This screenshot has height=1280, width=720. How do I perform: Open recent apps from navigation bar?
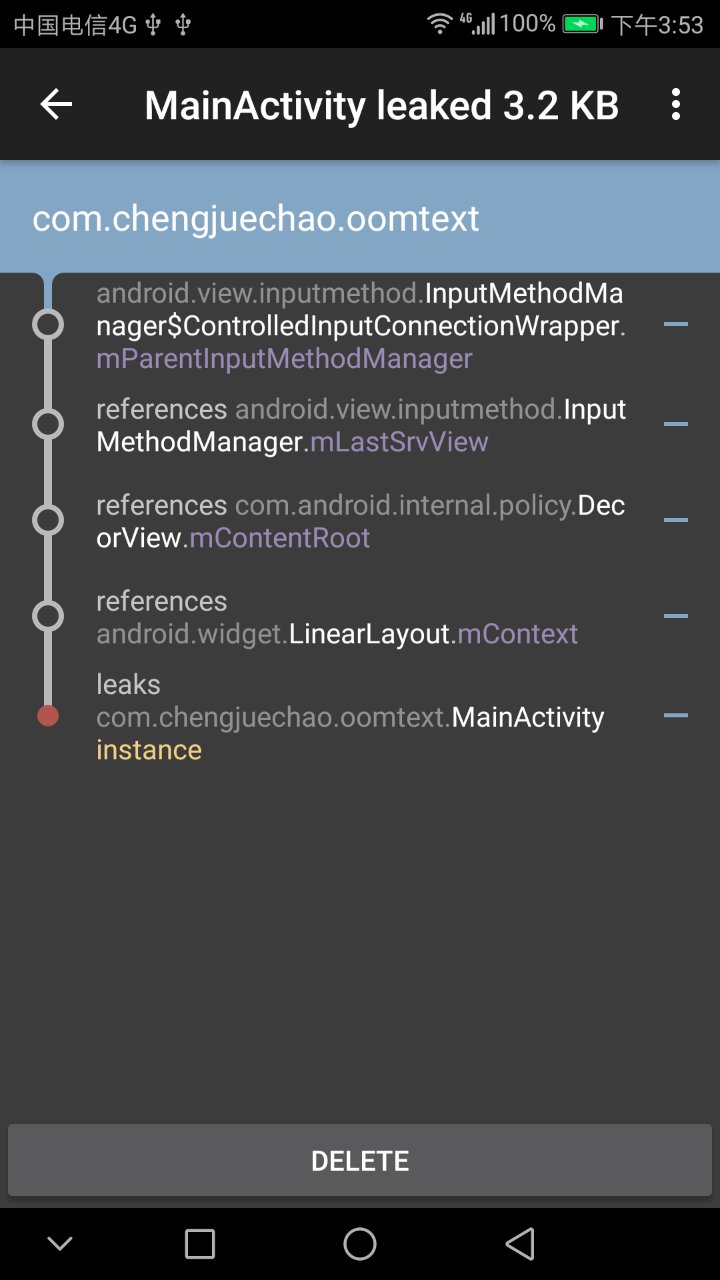(x=200, y=1244)
